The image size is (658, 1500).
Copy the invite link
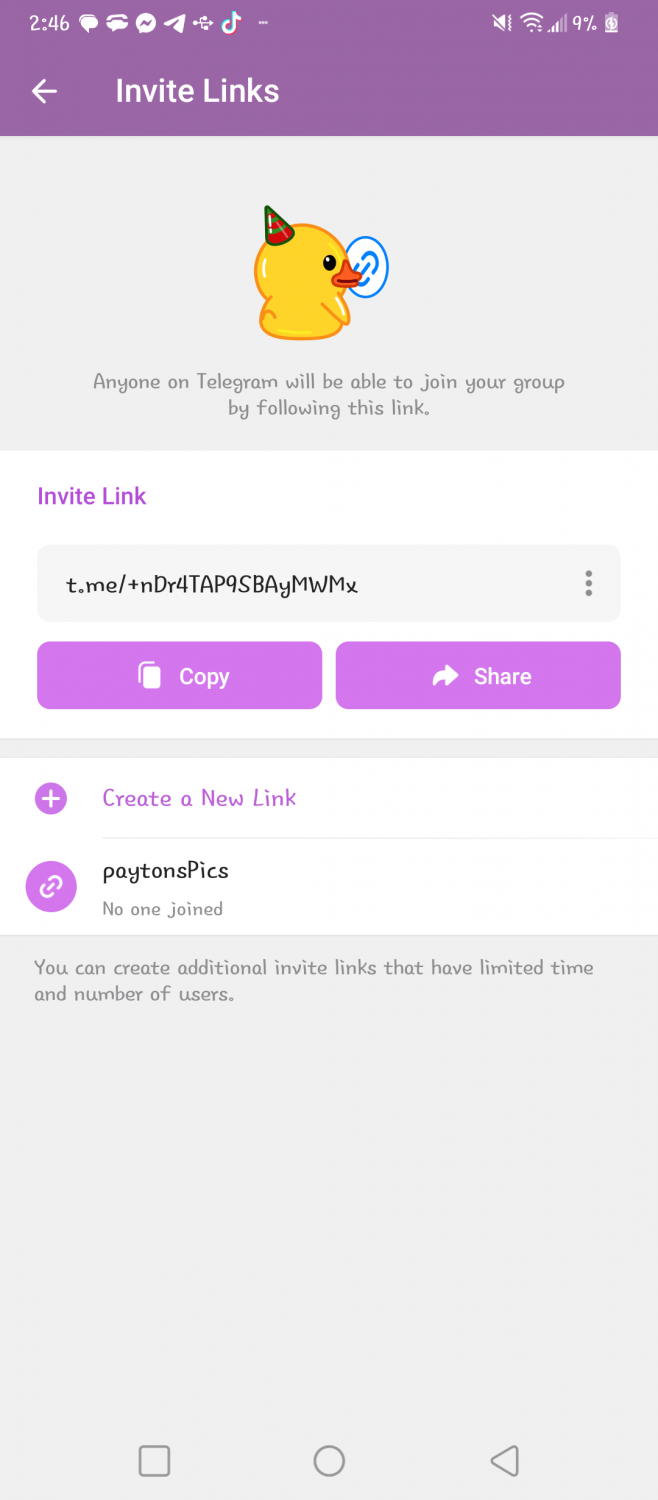(180, 676)
